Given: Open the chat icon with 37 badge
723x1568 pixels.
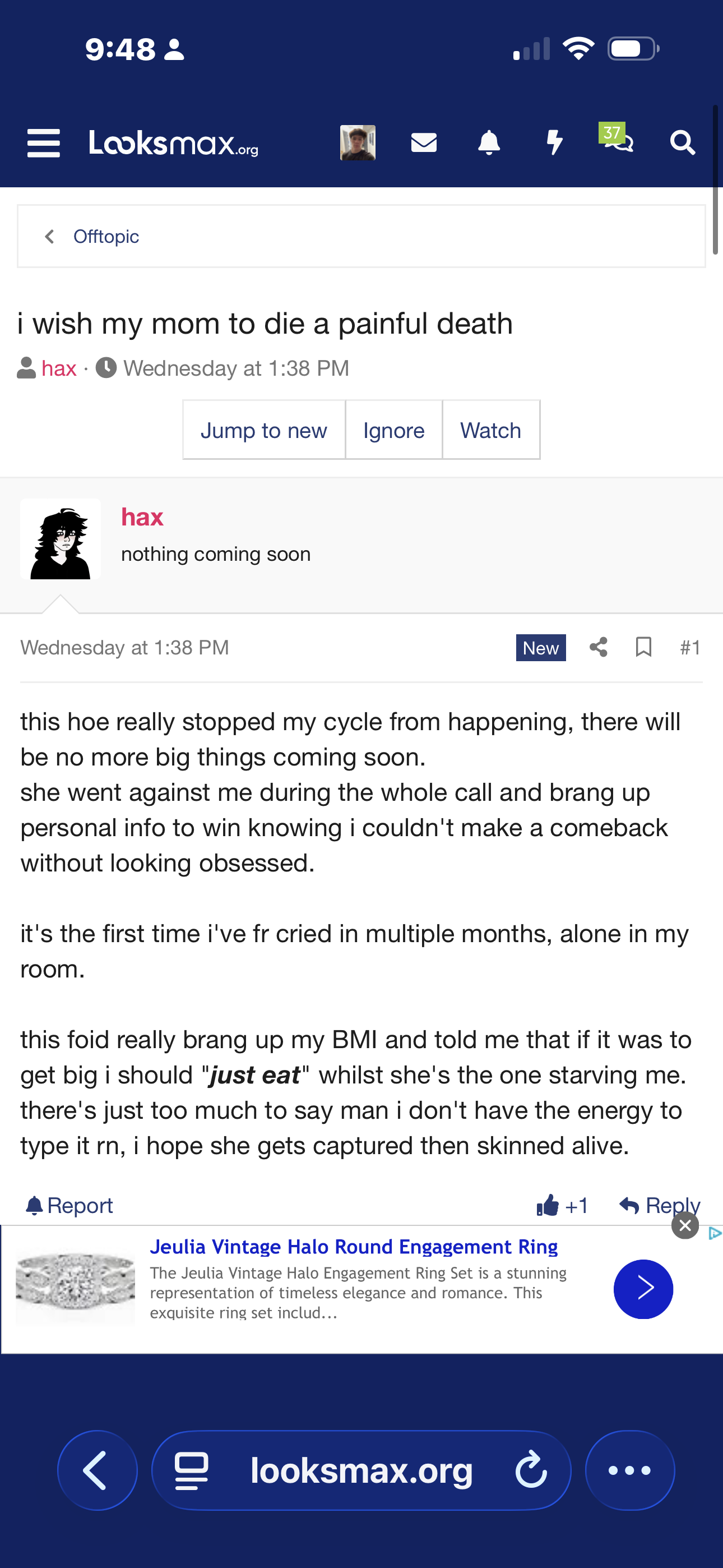Looking at the screenshot, I should [x=617, y=140].
